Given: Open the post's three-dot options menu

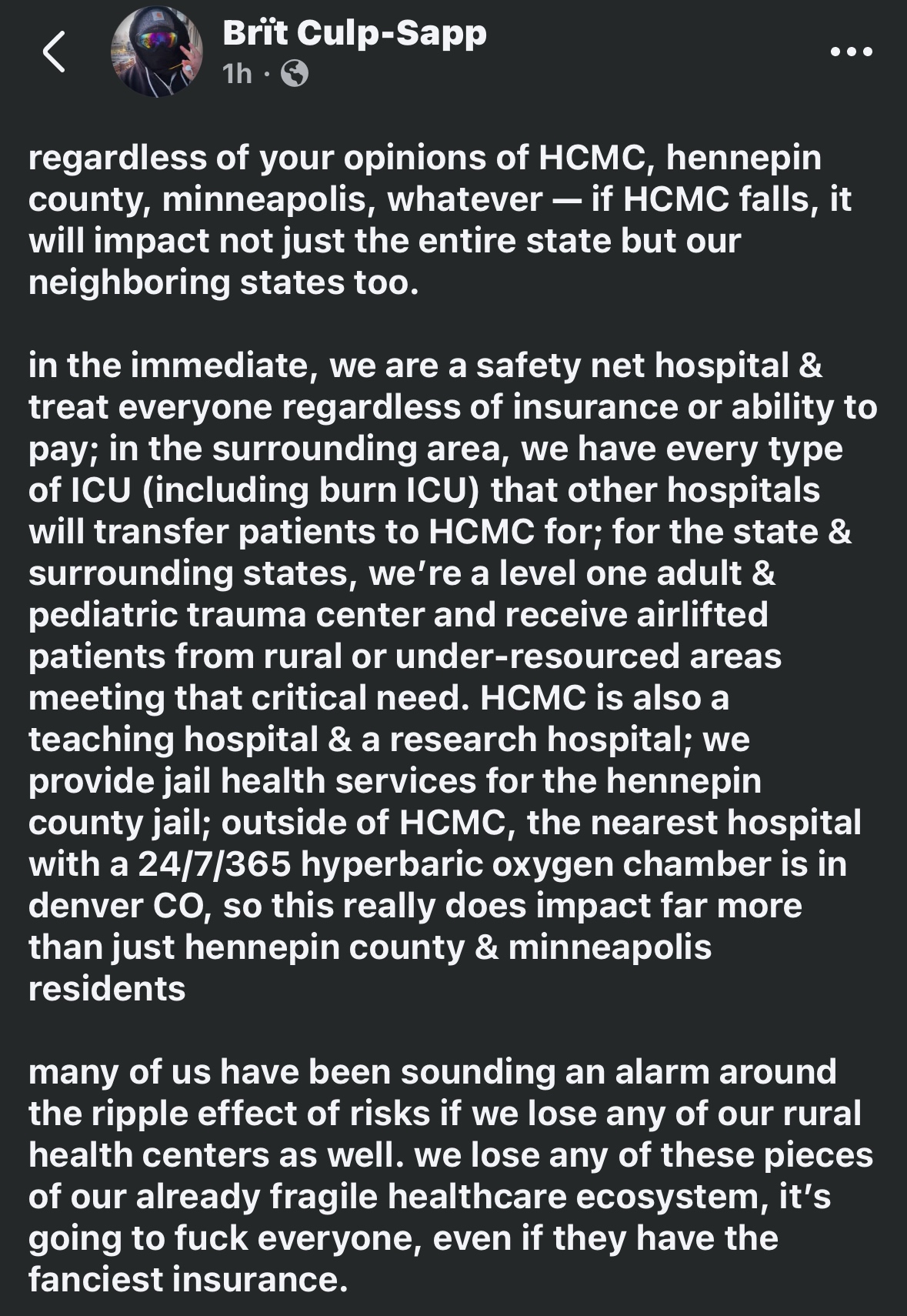Looking at the screenshot, I should pyautogui.click(x=852, y=52).
